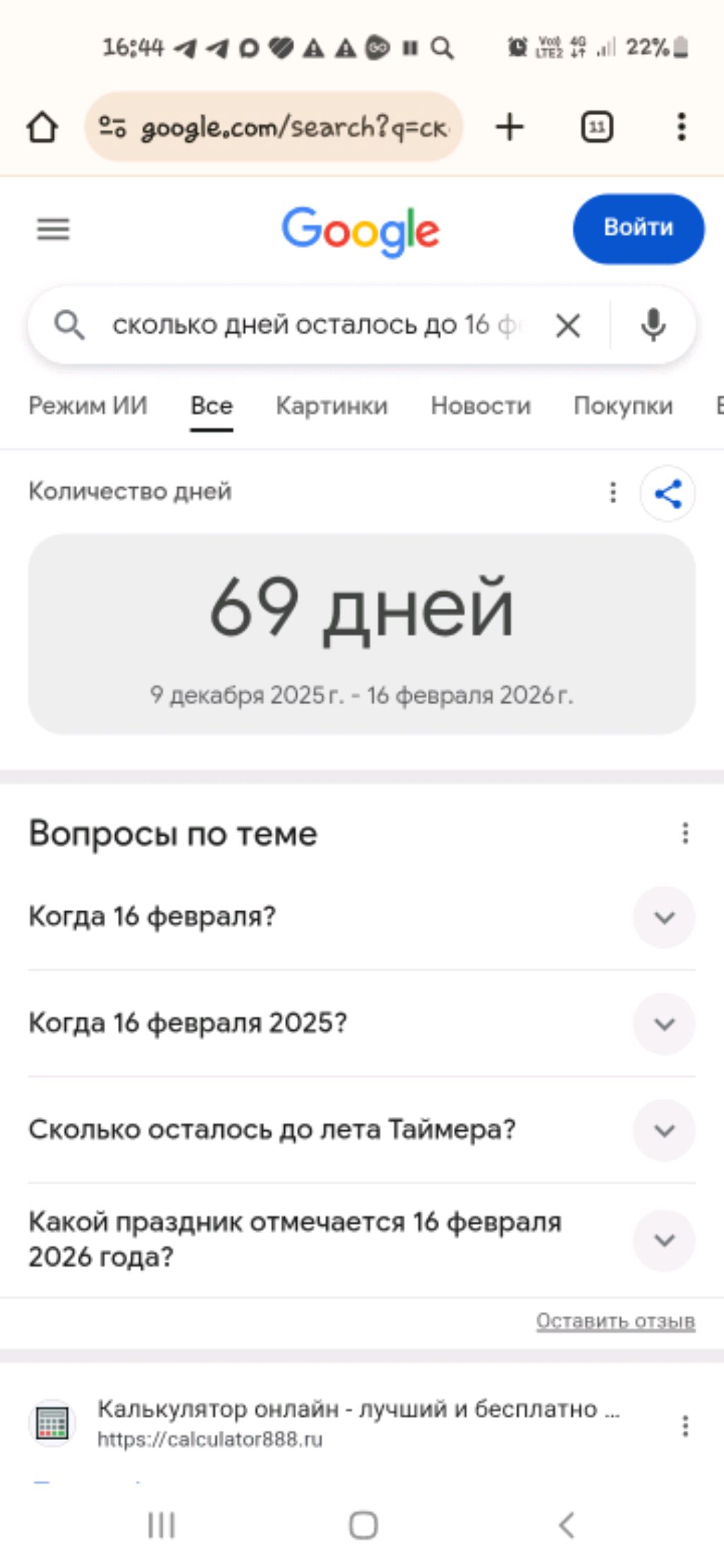This screenshot has height=1568, width=724.
Task: Share the Количество дней result
Action: [x=667, y=493]
